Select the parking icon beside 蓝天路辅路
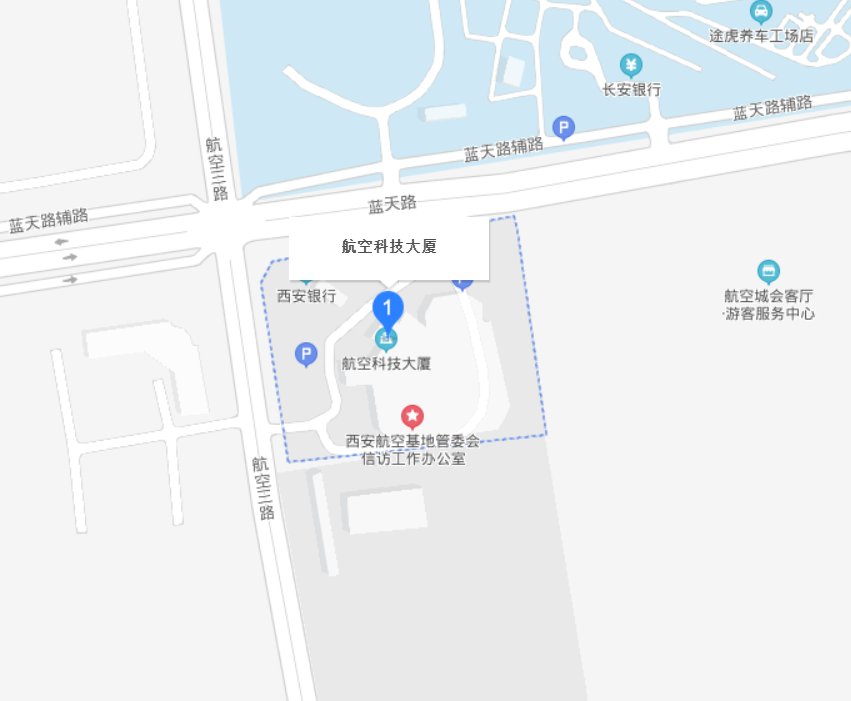This screenshot has width=851, height=701. tap(565, 128)
